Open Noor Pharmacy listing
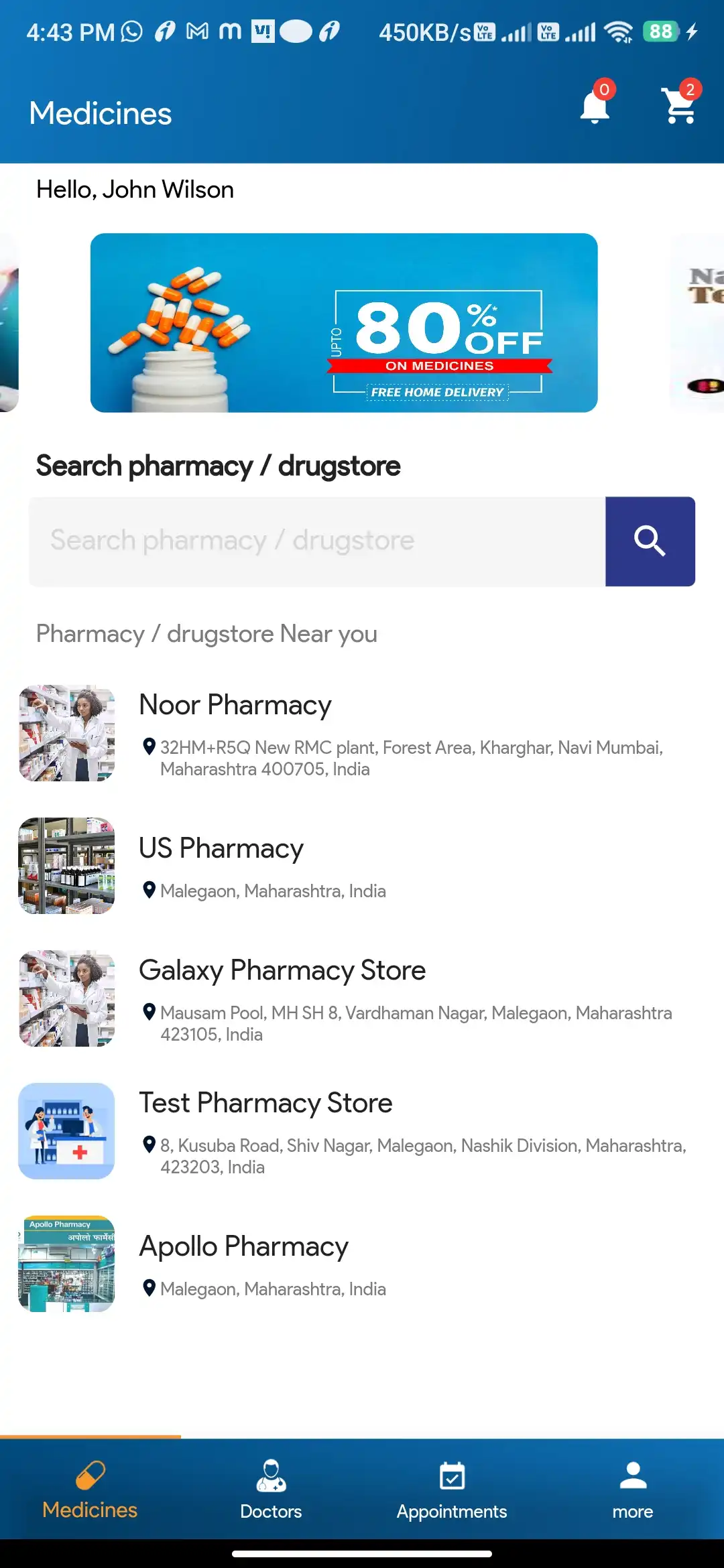 click(x=235, y=704)
